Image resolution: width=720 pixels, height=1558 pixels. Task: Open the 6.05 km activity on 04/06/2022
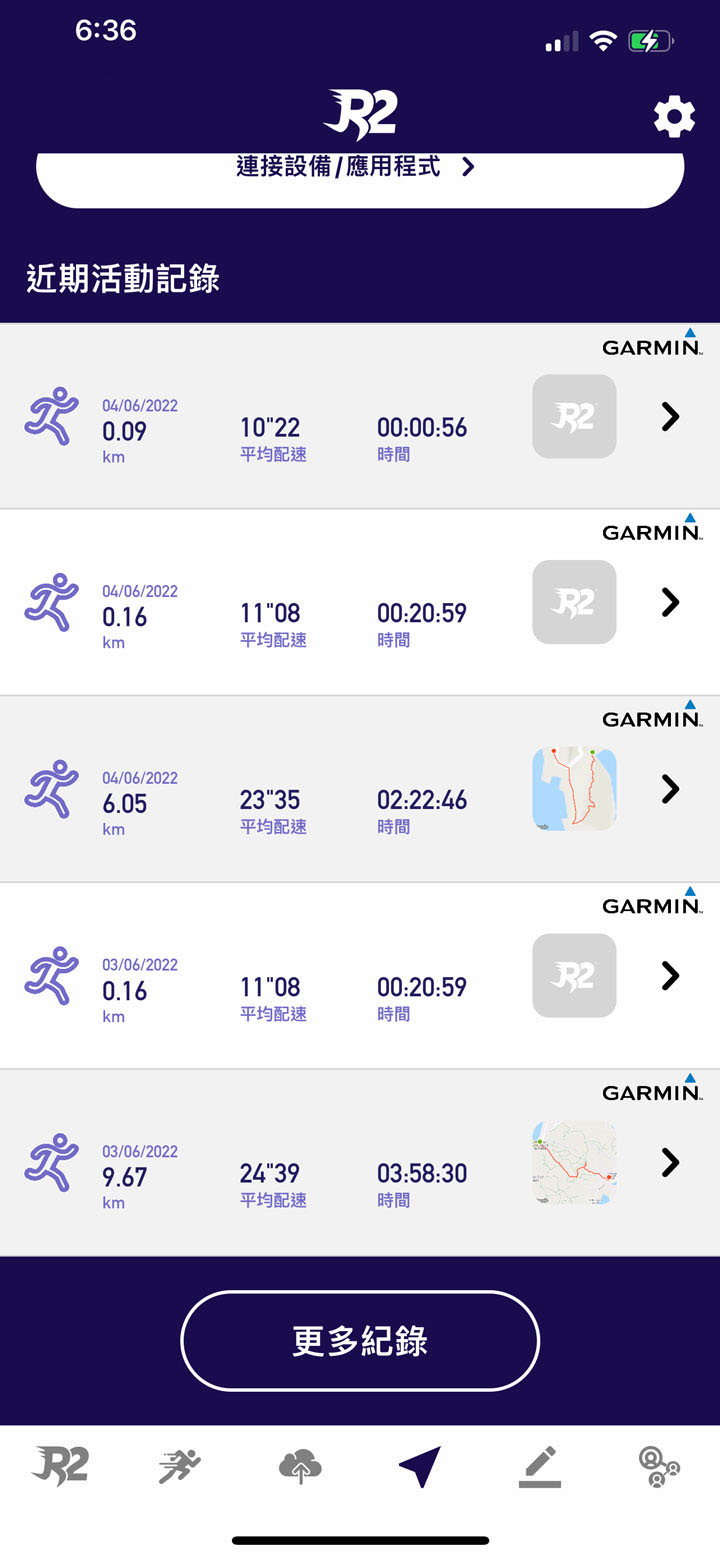click(x=360, y=789)
